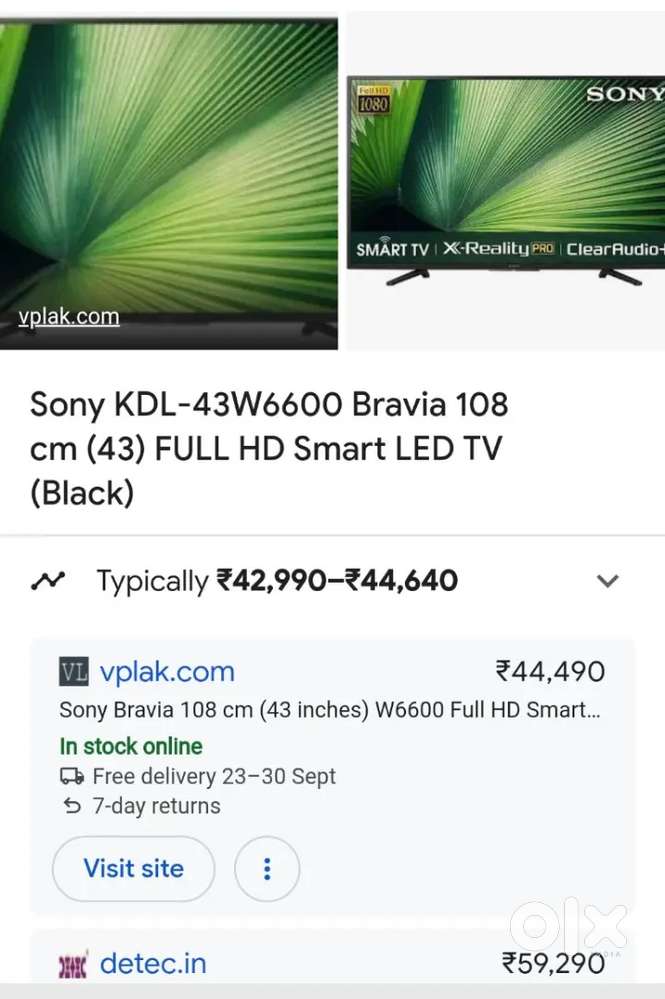Open the three-dot menu beside Visit site
Viewport: 665px width, 999px height.
tap(267, 869)
